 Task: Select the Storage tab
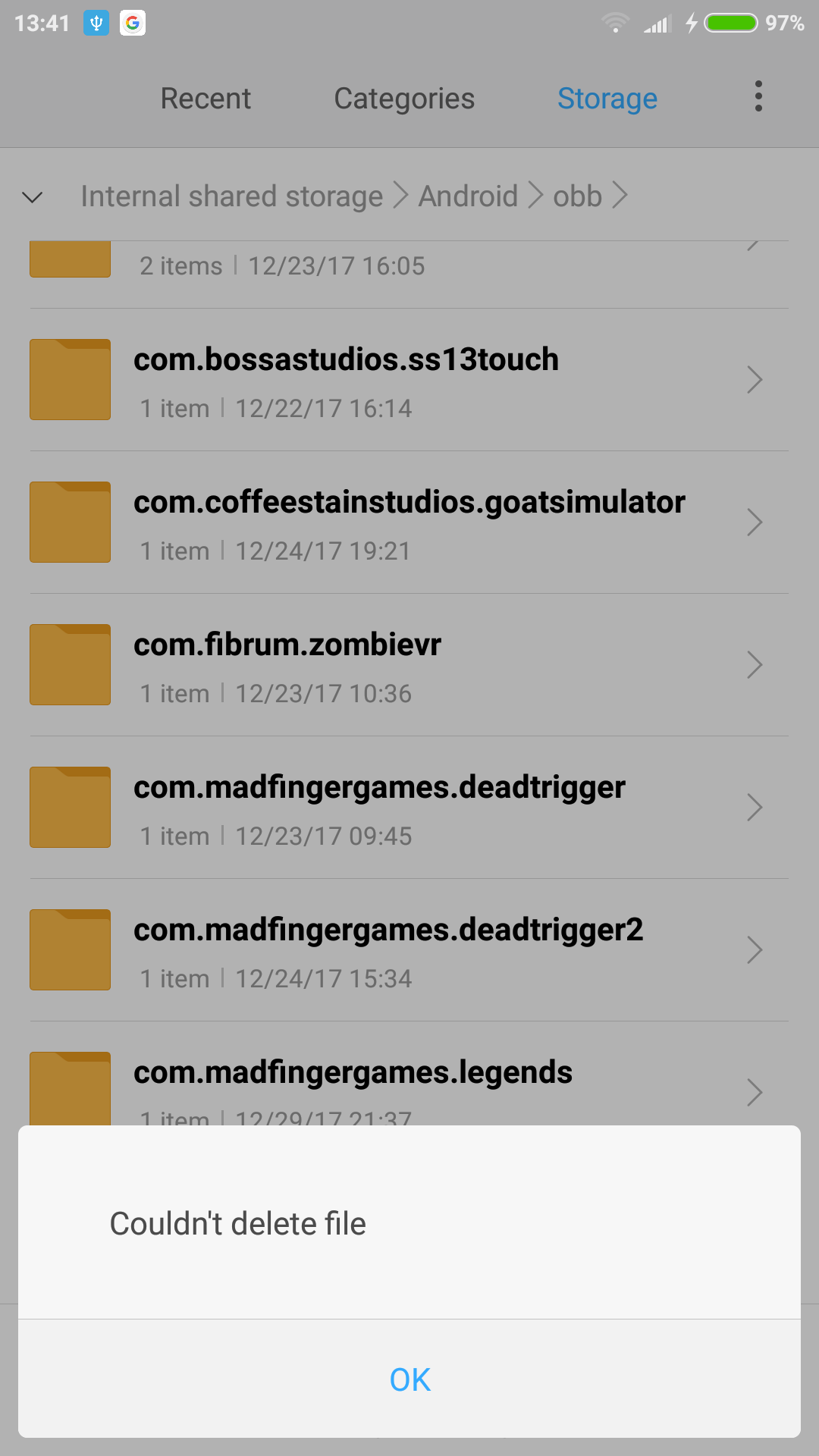click(607, 99)
